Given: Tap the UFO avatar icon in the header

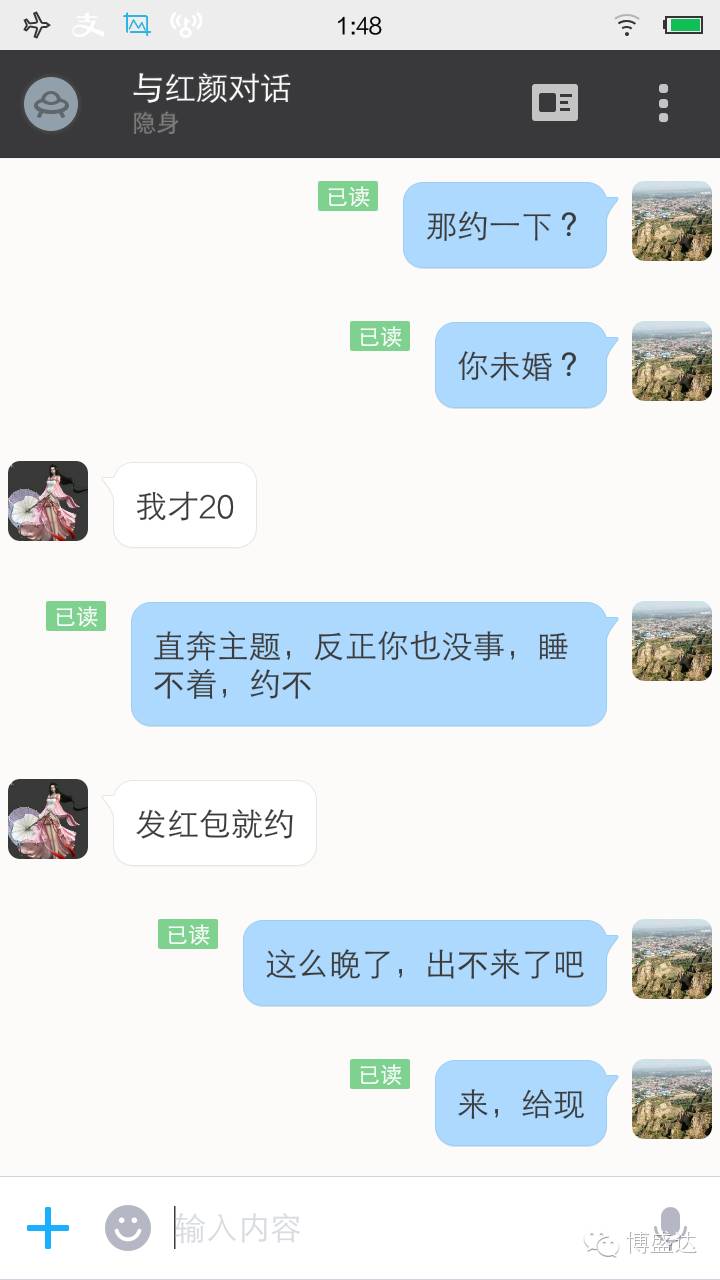Looking at the screenshot, I should point(51,103).
